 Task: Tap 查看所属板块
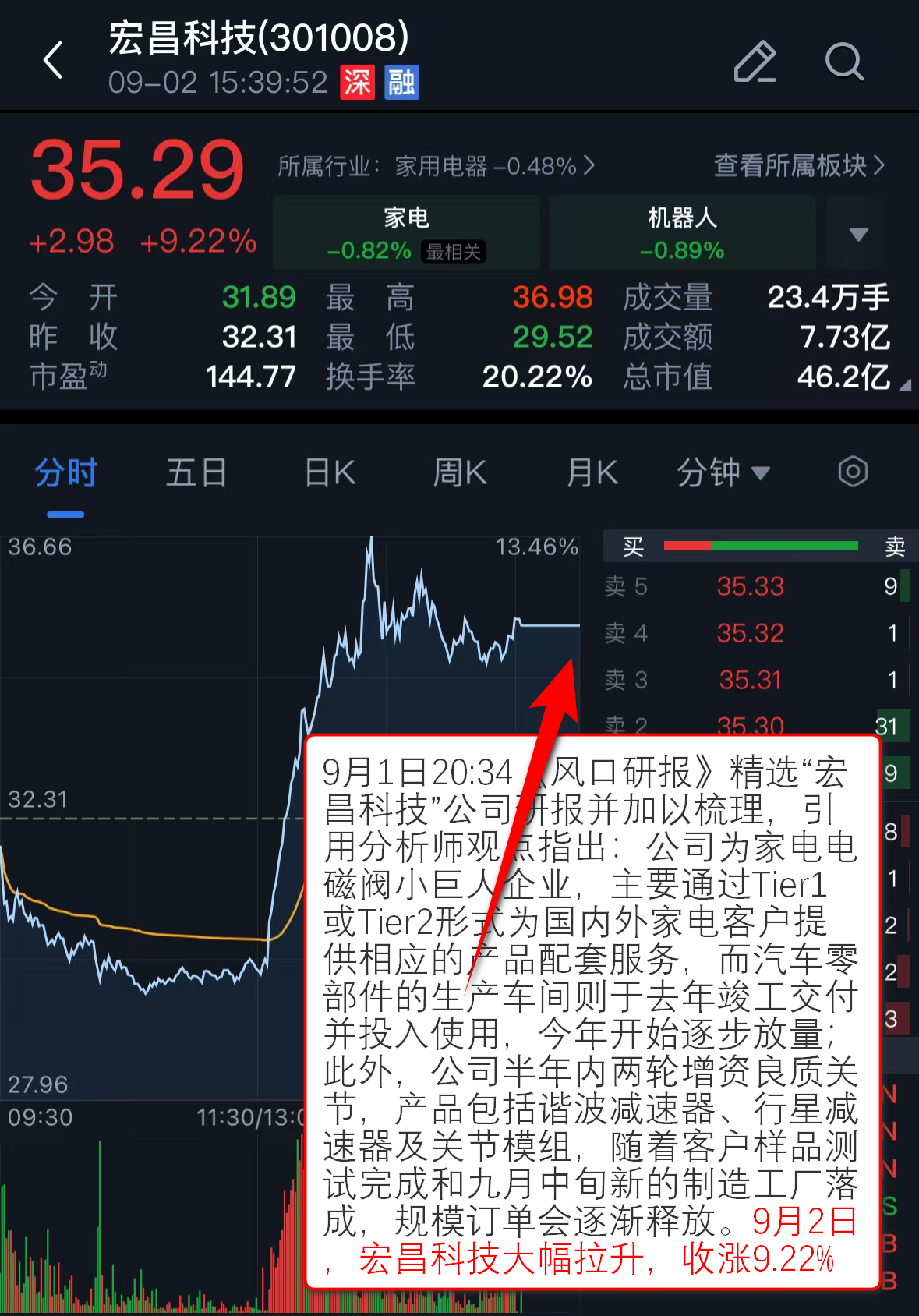point(799,165)
